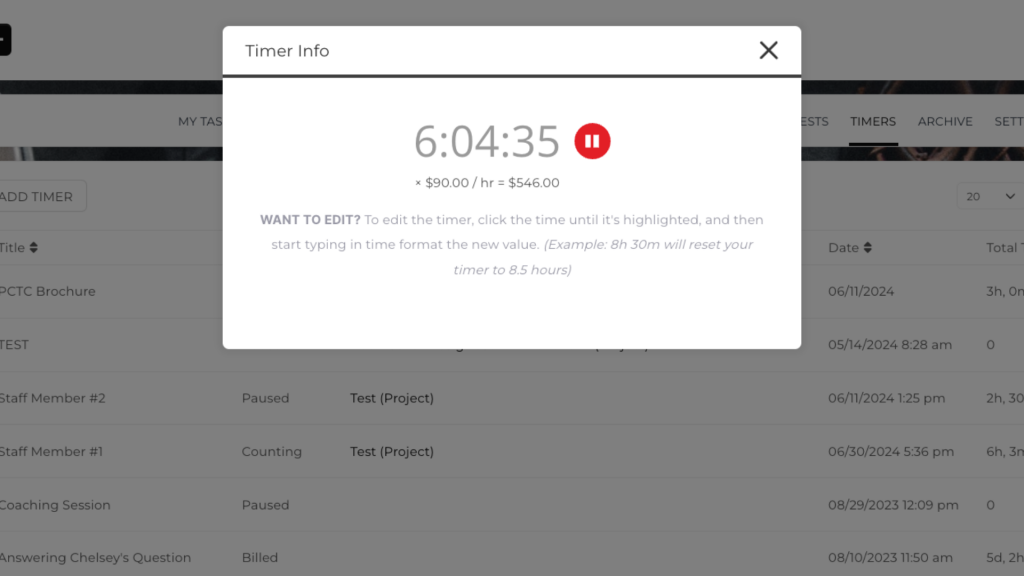This screenshot has width=1024, height=576.
Task: Open the PCTC Brochure timer row
Action: pos(48,291)
